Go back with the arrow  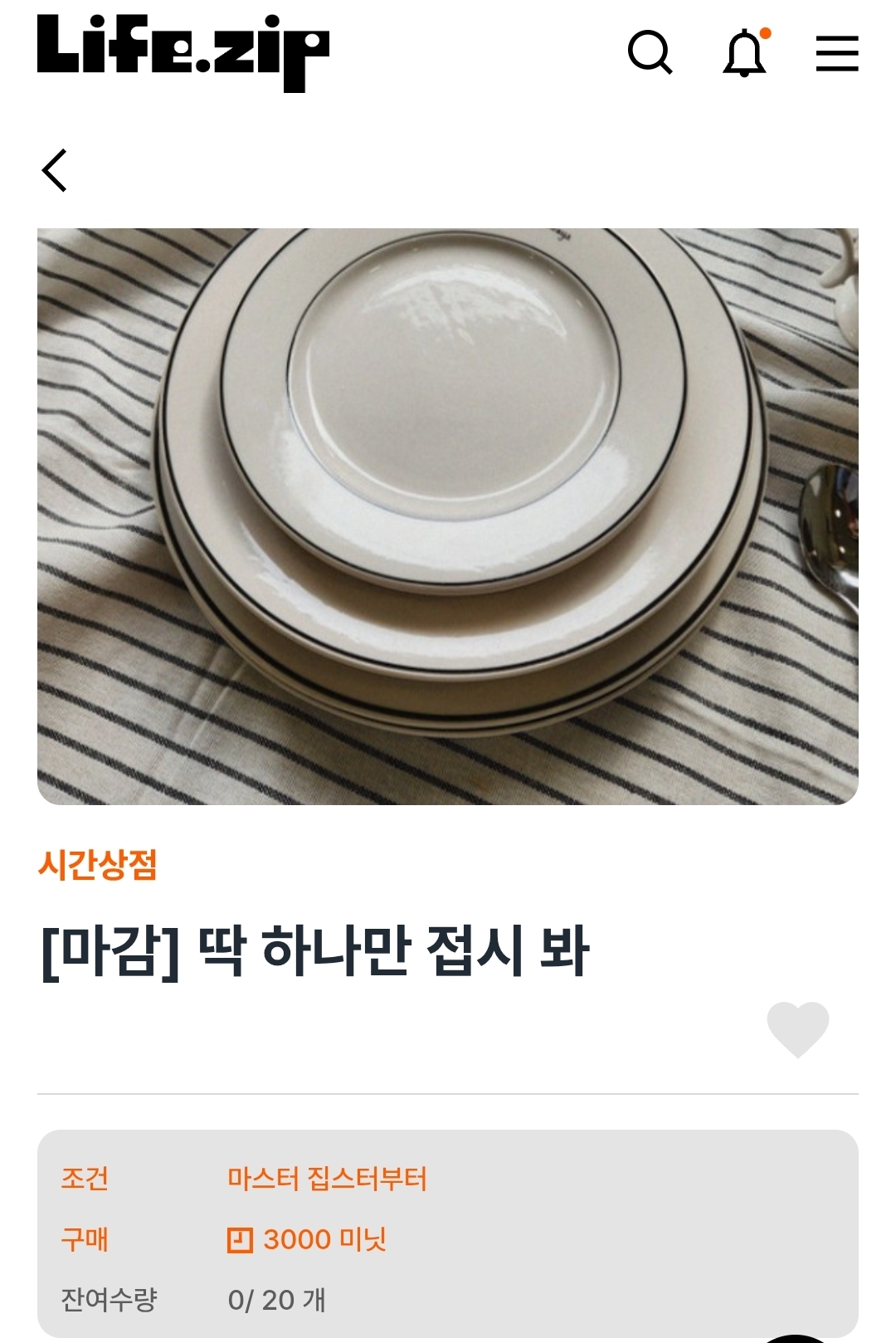[55, 171]
